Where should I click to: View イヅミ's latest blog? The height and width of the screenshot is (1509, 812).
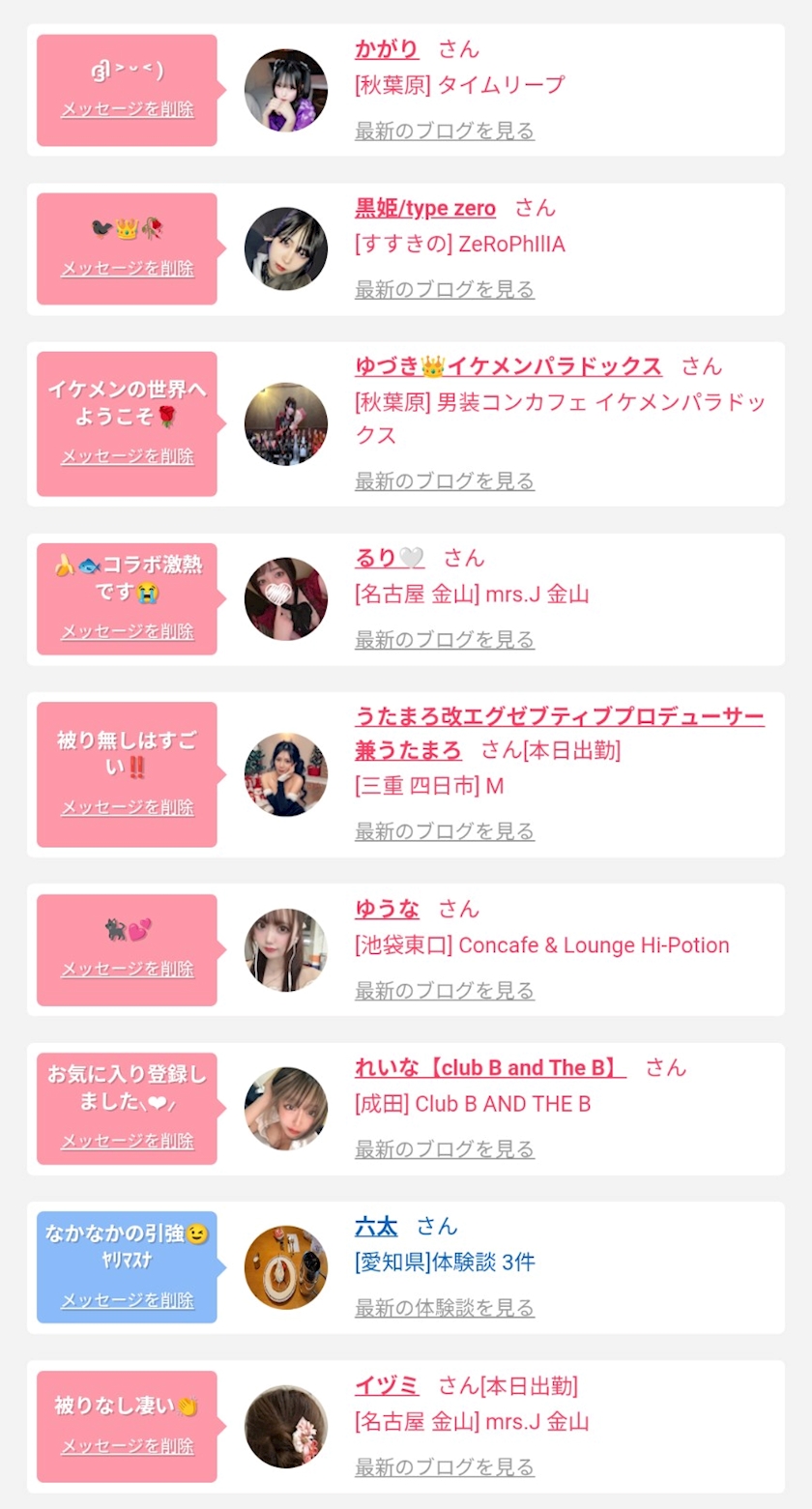(x=445, y=1466)
